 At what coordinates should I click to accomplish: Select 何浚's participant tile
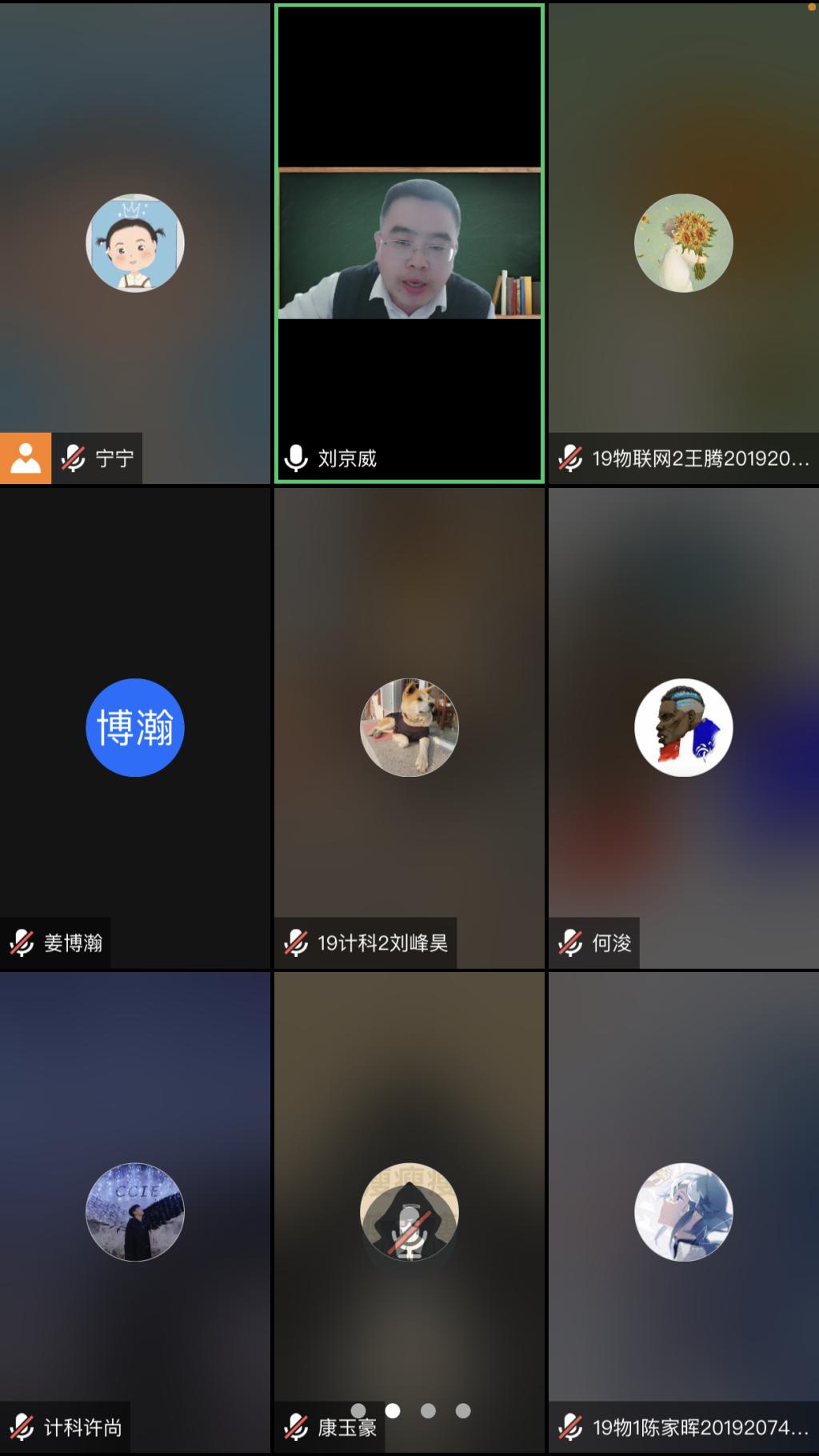click(683, 727)
